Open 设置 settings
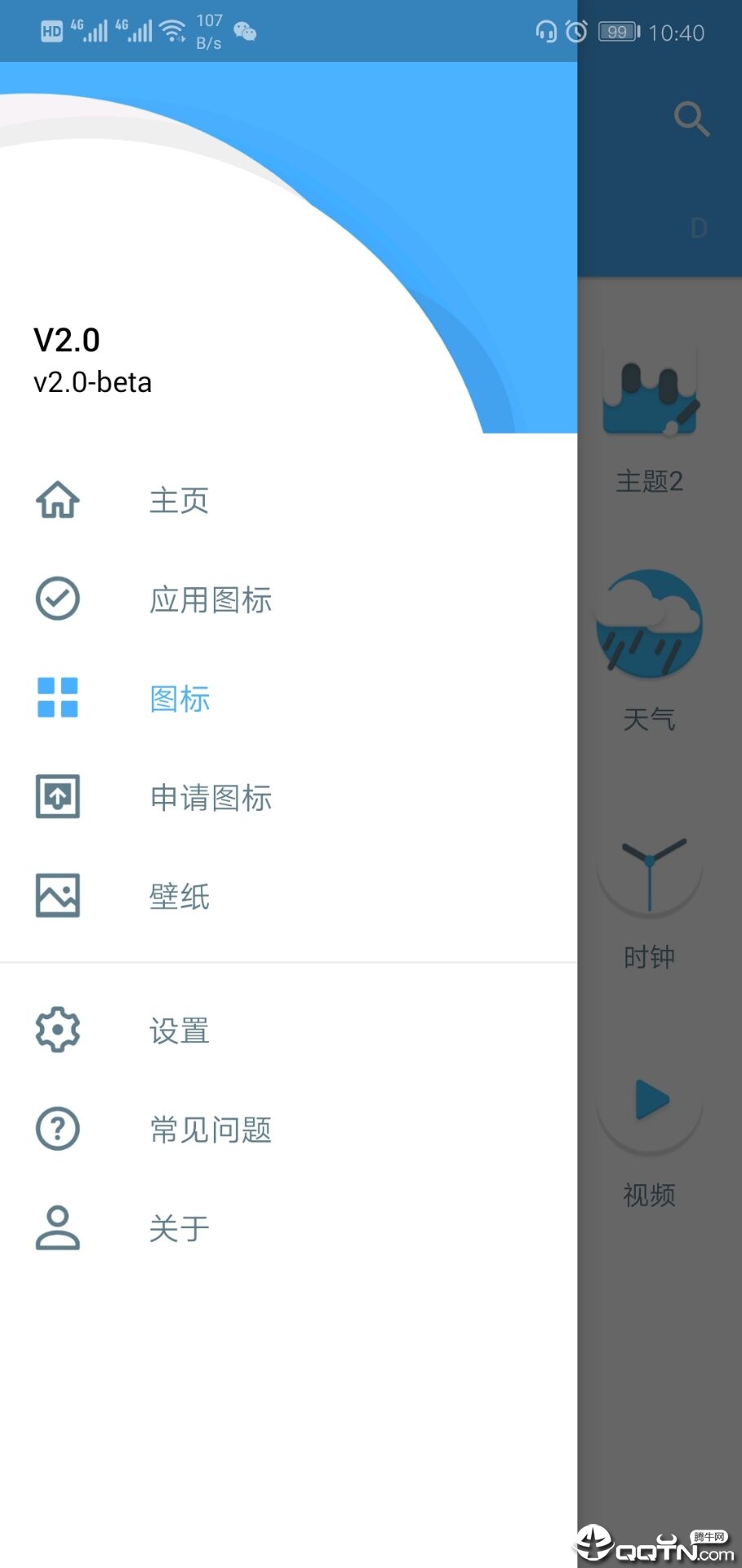This screenshot has width=742, height=1568. (288, 1031)
